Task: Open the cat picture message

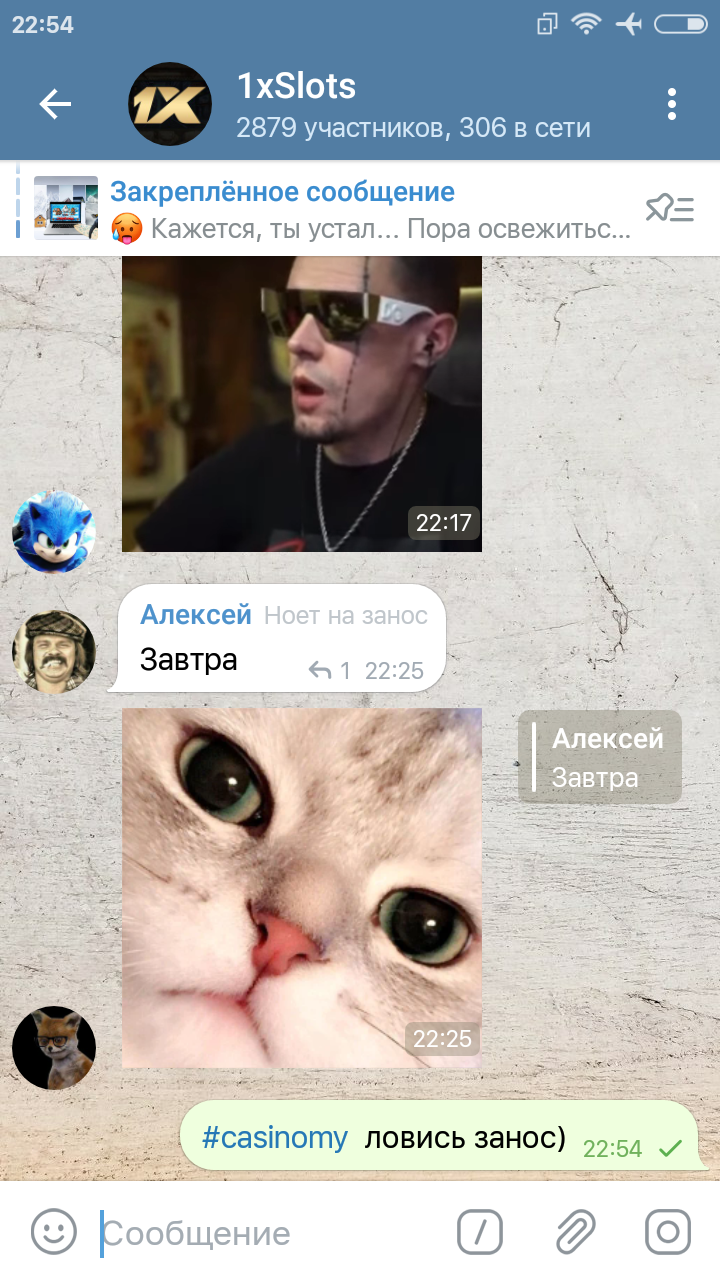Action: click(302, 888)
